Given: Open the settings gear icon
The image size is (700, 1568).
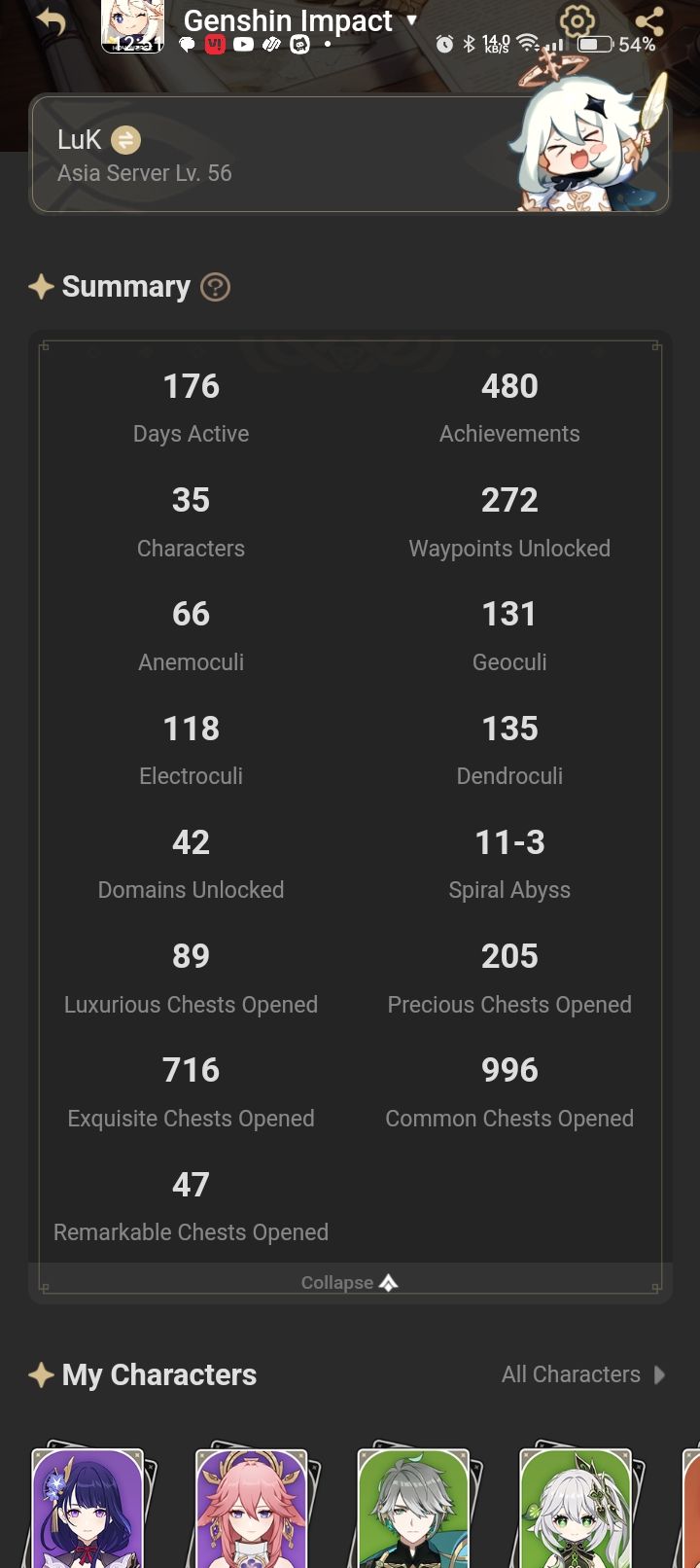Looking at the screenshot, I should coord(577,20).
